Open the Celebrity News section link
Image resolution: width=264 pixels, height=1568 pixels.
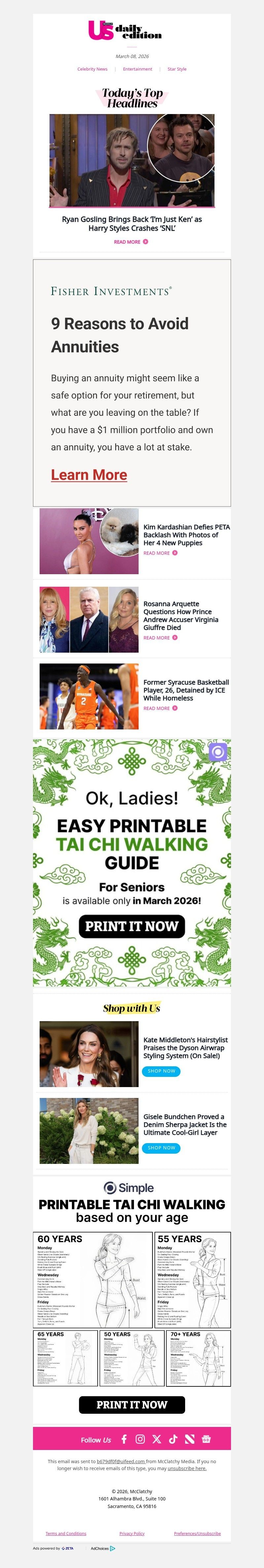pos(92,70)
